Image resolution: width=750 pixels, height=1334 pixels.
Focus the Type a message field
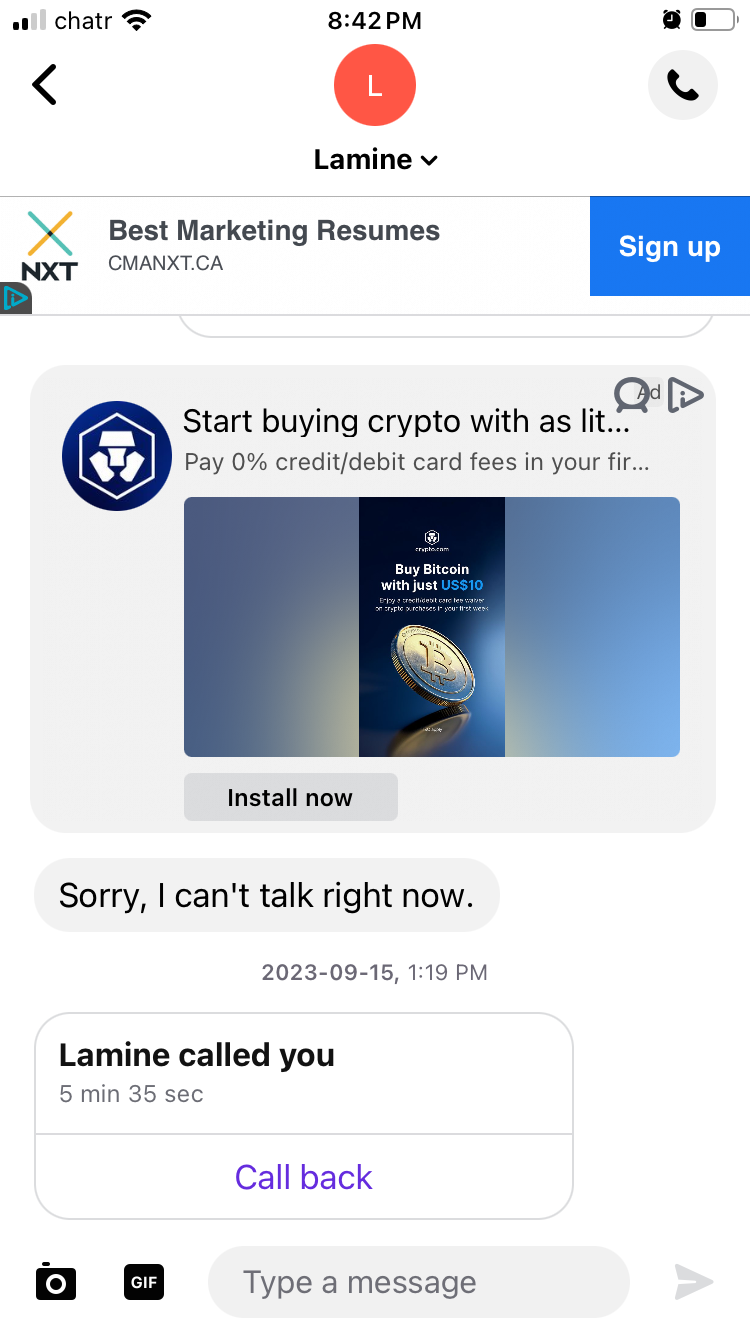[418, 1281]
